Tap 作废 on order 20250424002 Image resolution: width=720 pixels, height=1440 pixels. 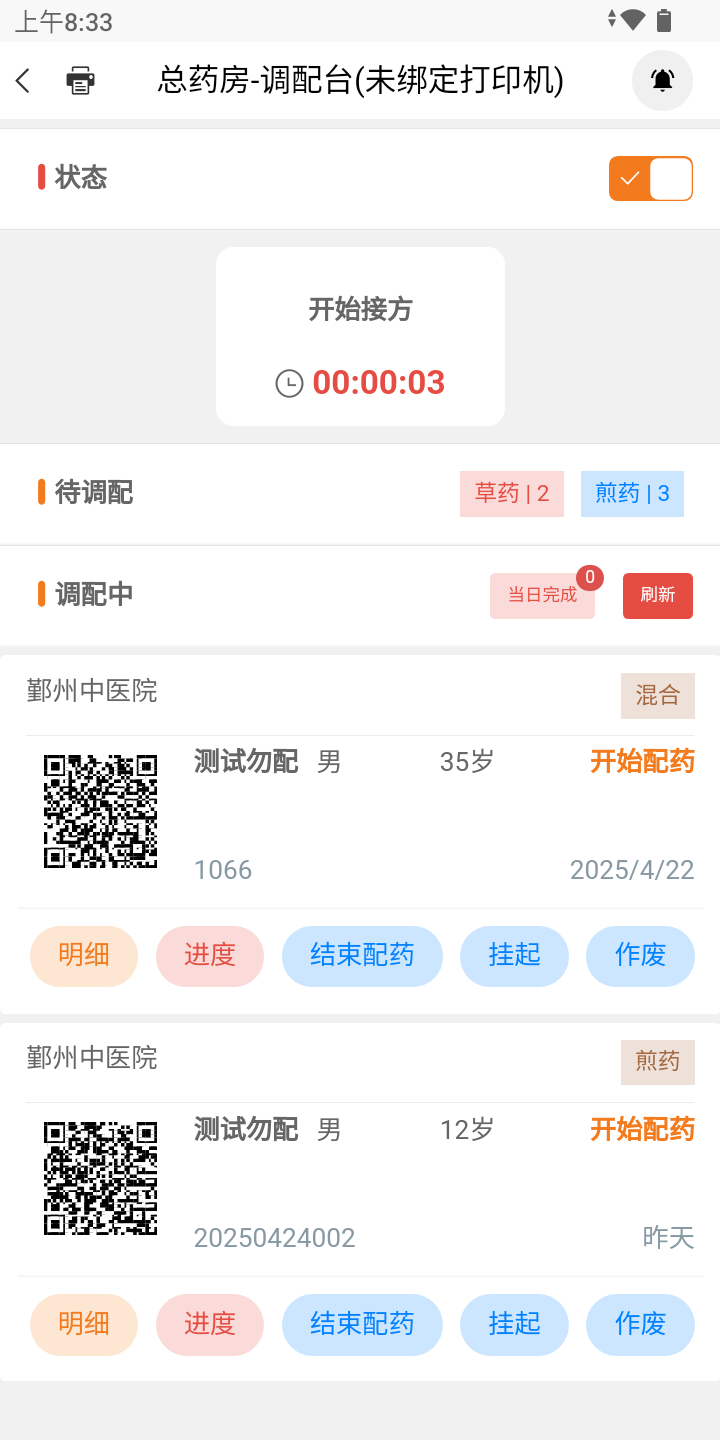point(640,1325)
